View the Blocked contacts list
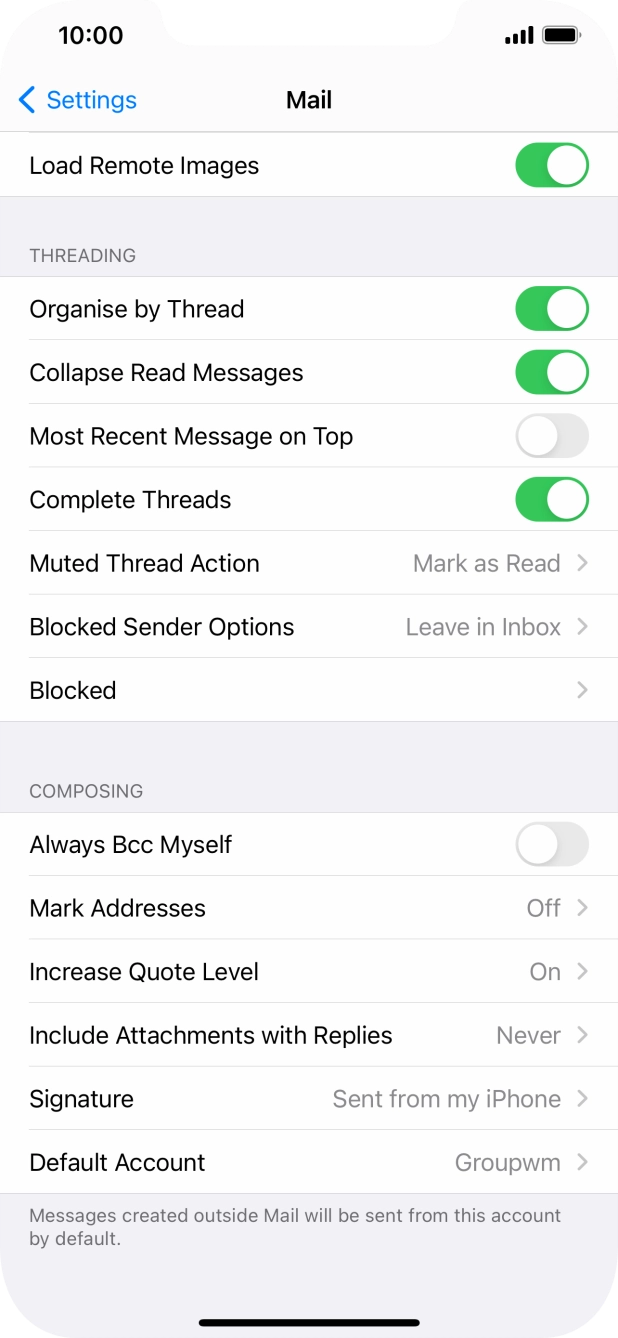The width and height of the screenshot is (618, 1338). pyautogui.click(x=308, y=690)
